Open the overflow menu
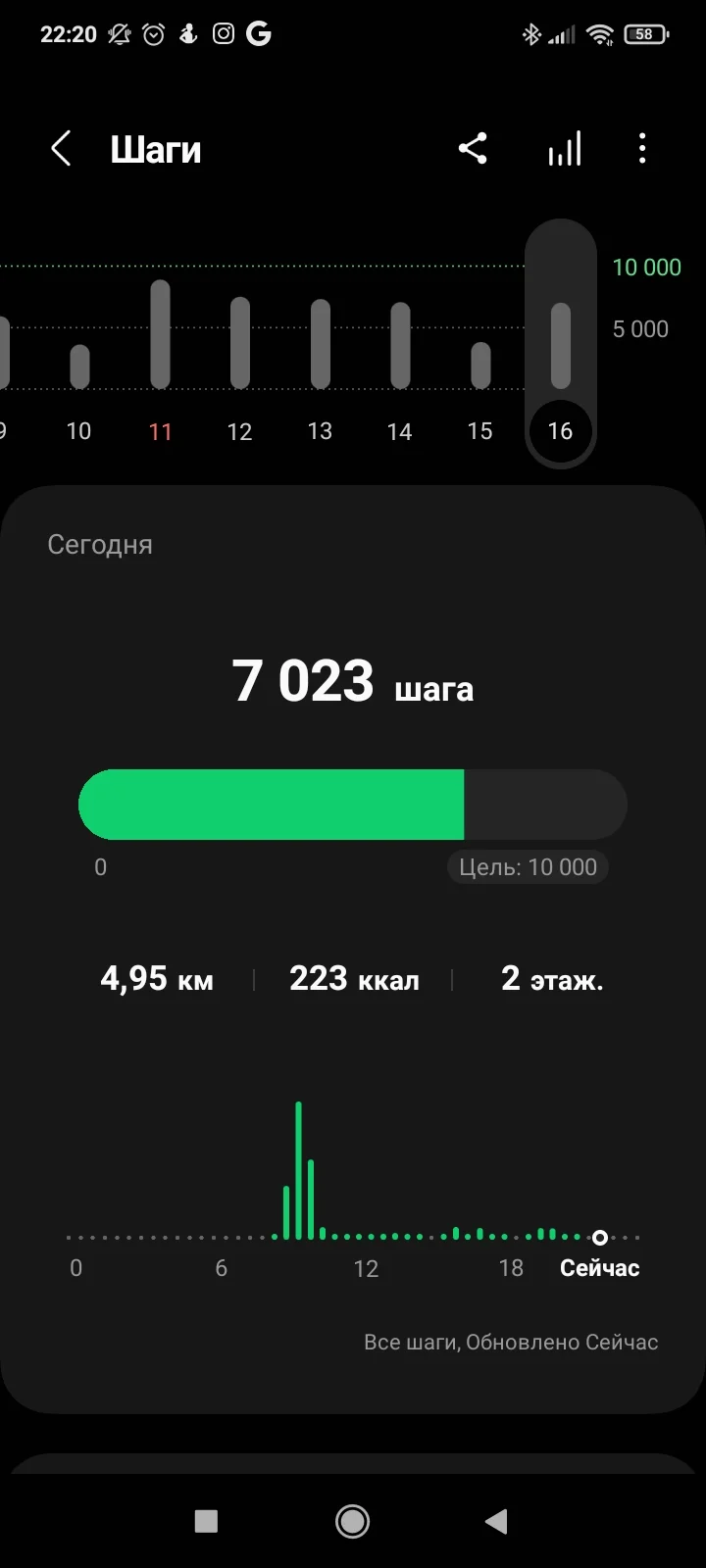 coord(642,149)
